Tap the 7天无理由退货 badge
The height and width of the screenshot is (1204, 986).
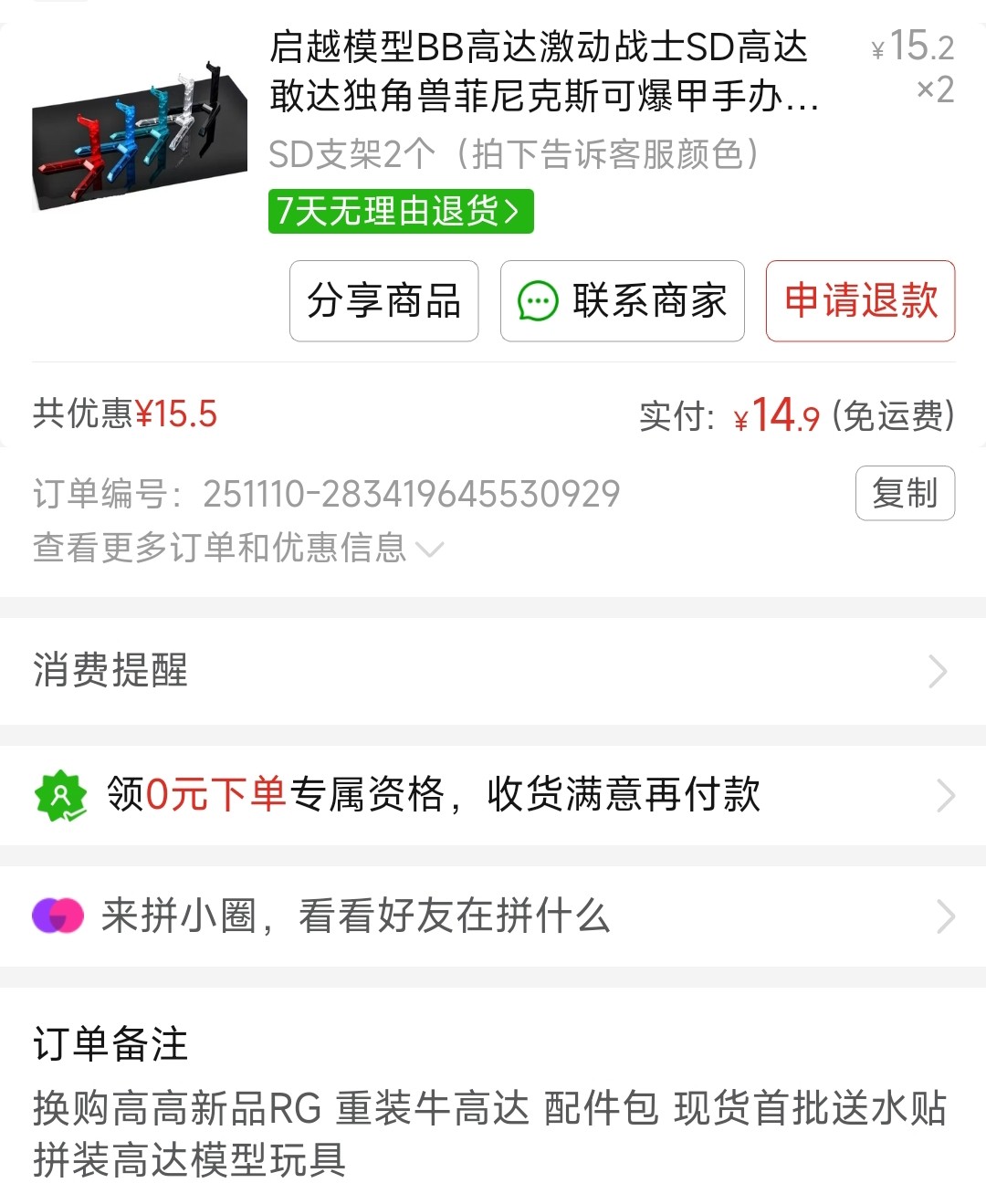point(400,212)
